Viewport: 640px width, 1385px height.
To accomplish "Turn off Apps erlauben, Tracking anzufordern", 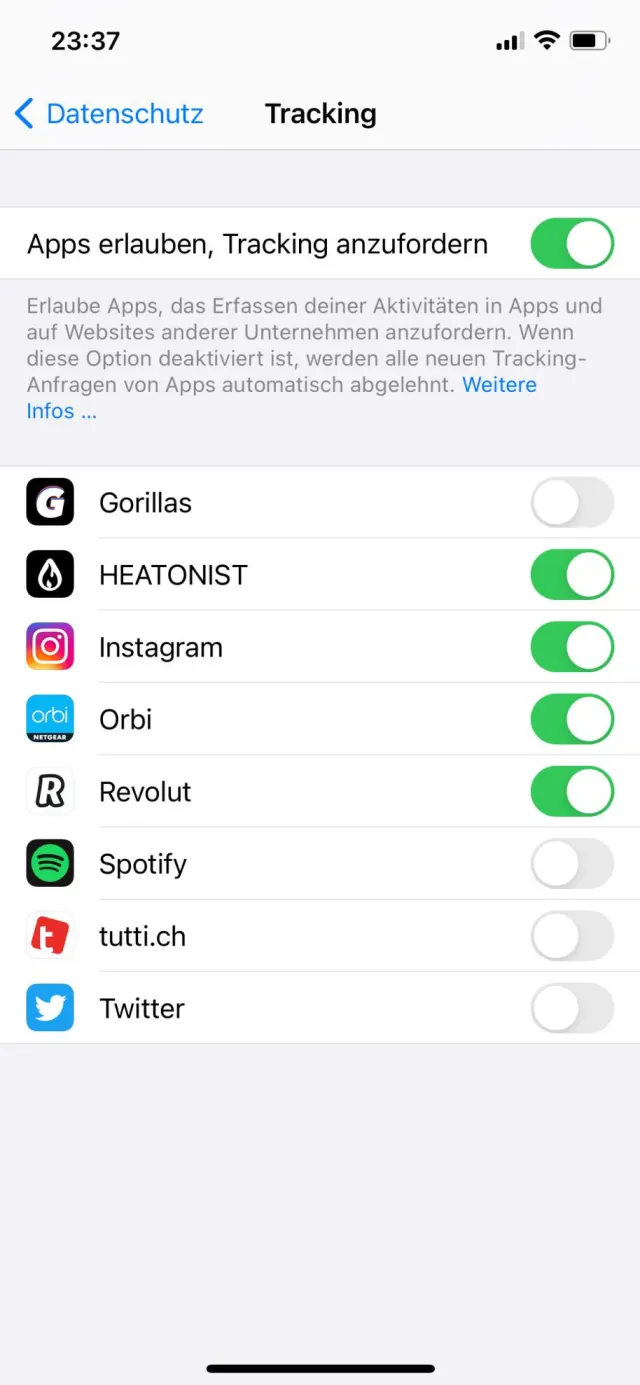I will 571,244.
